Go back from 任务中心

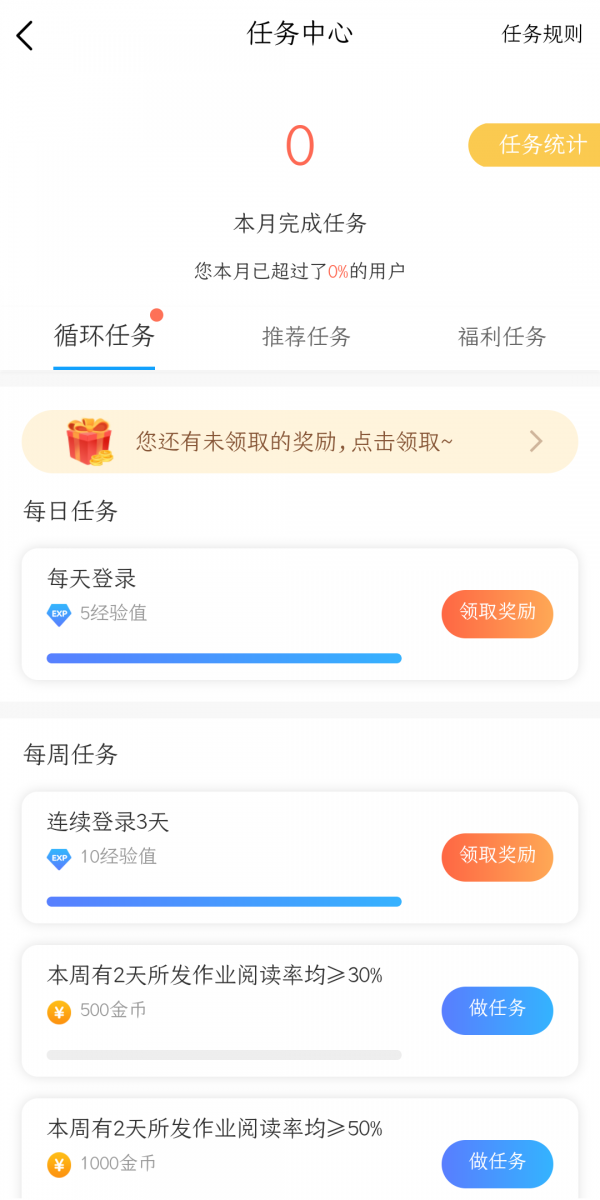click(x=25, y=36)
